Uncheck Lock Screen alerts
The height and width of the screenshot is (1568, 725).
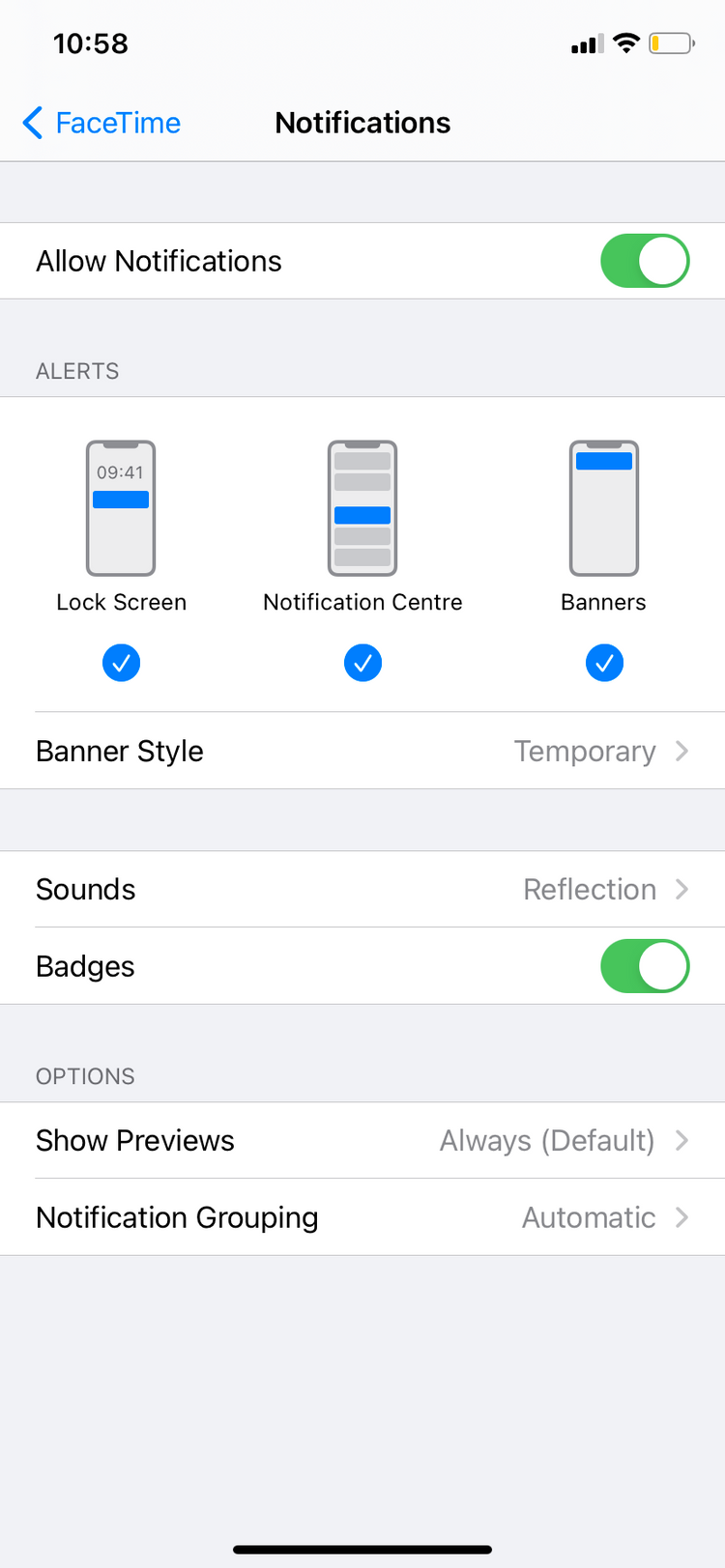point(121,663)
